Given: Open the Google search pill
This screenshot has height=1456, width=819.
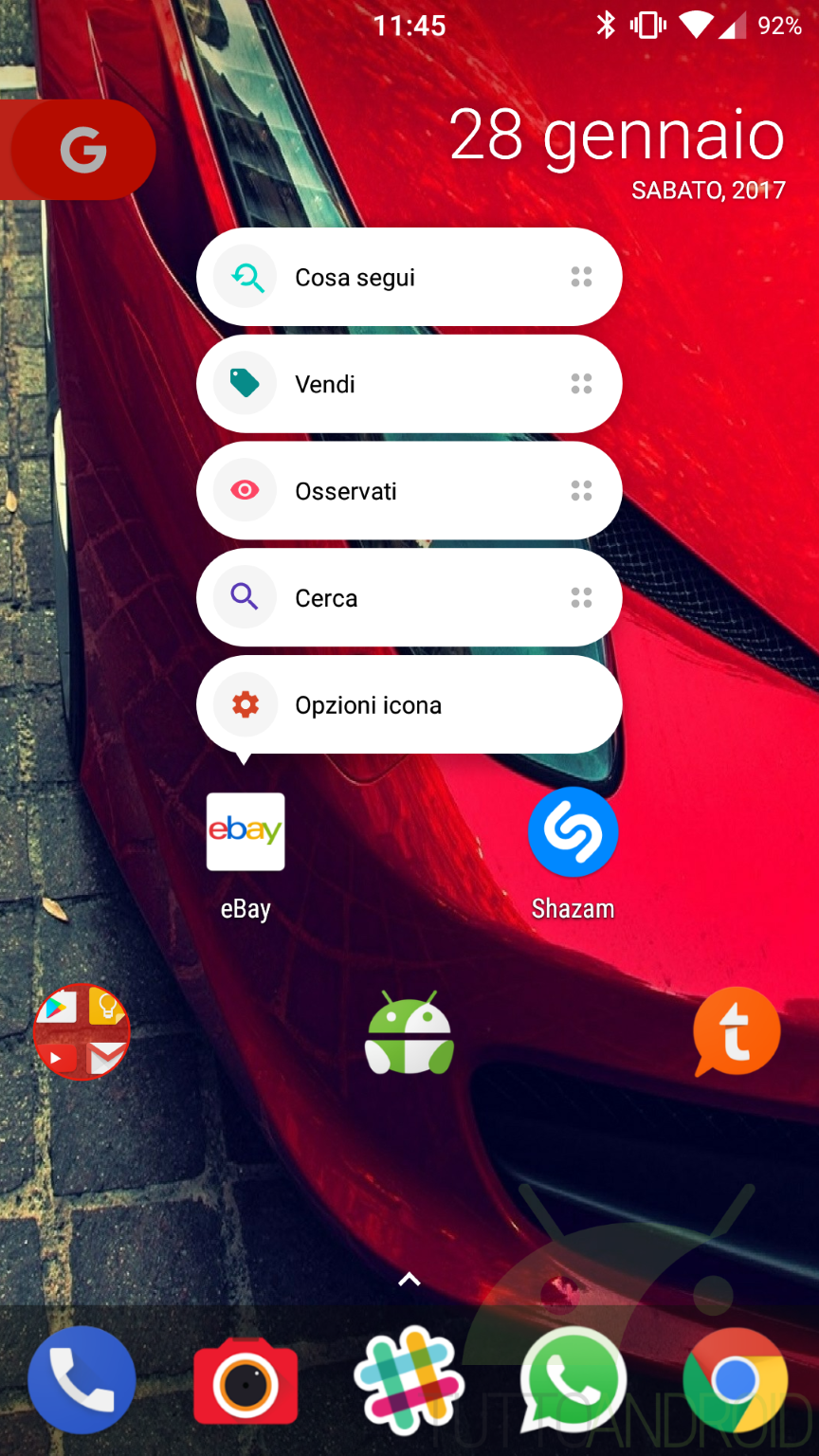Looking at the screenshot, I should tap(82, 150).
